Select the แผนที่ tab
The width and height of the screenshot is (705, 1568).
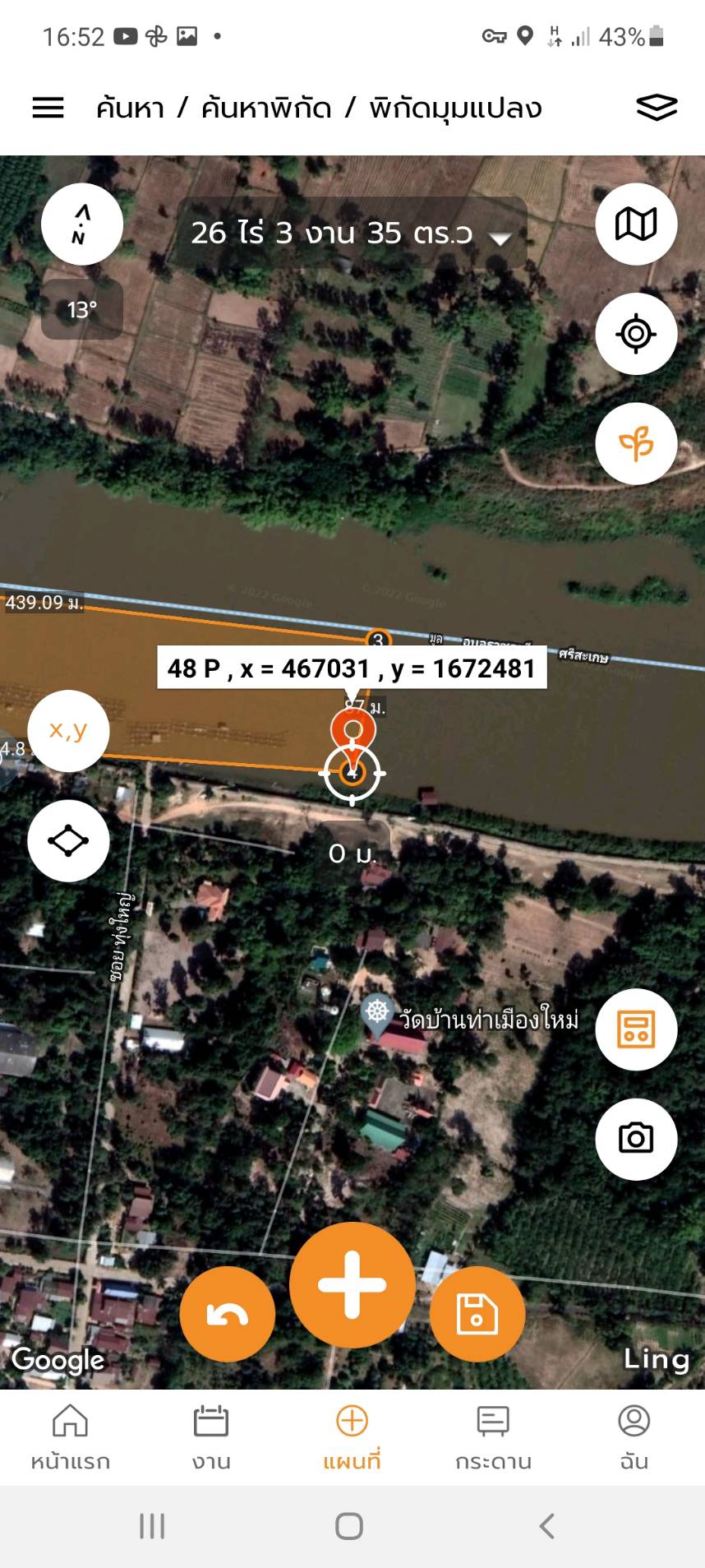tap(352, 1436)
